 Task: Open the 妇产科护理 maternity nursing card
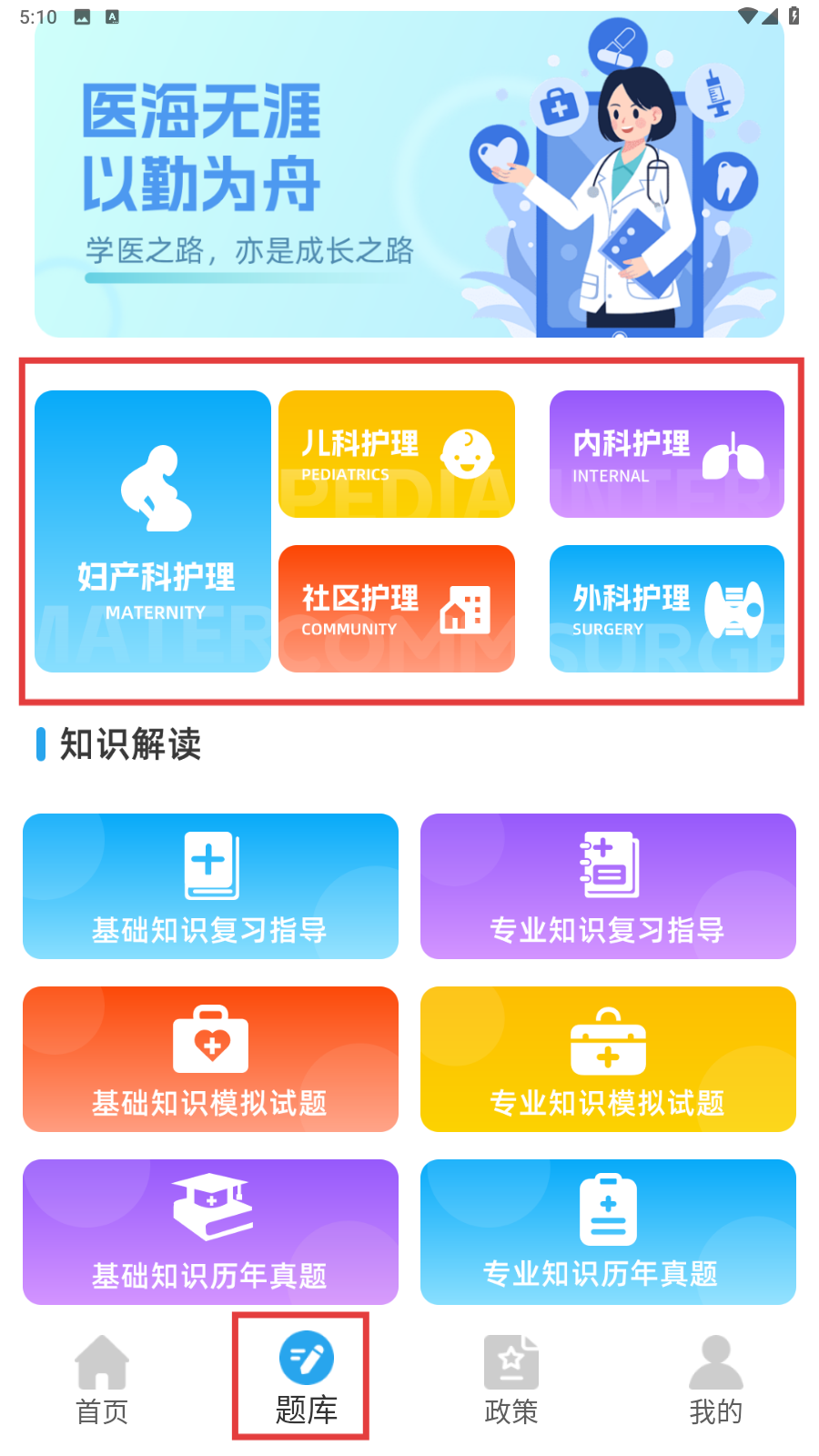(153, 531)
